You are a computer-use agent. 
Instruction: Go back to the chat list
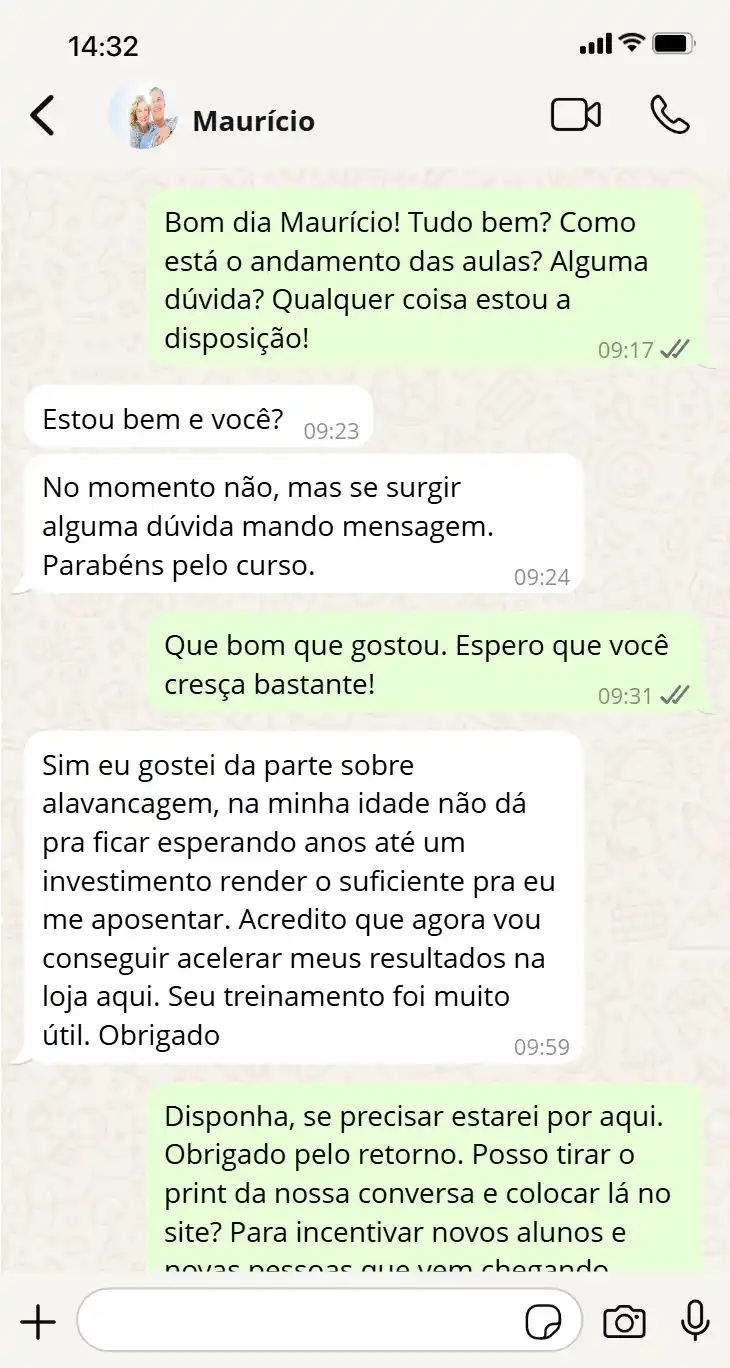pyautogui.click(x=42, y=116)
